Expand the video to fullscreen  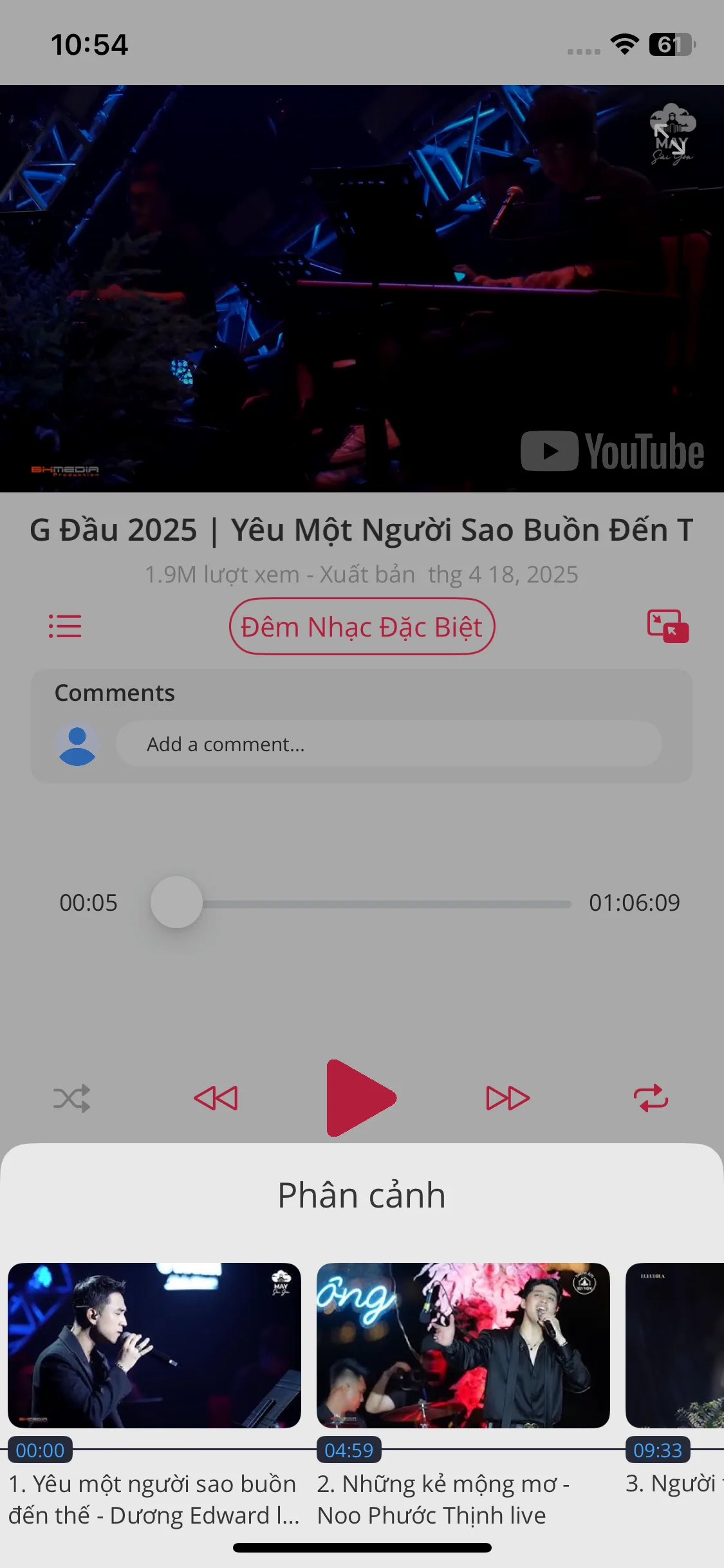click(x=669, y=139)
